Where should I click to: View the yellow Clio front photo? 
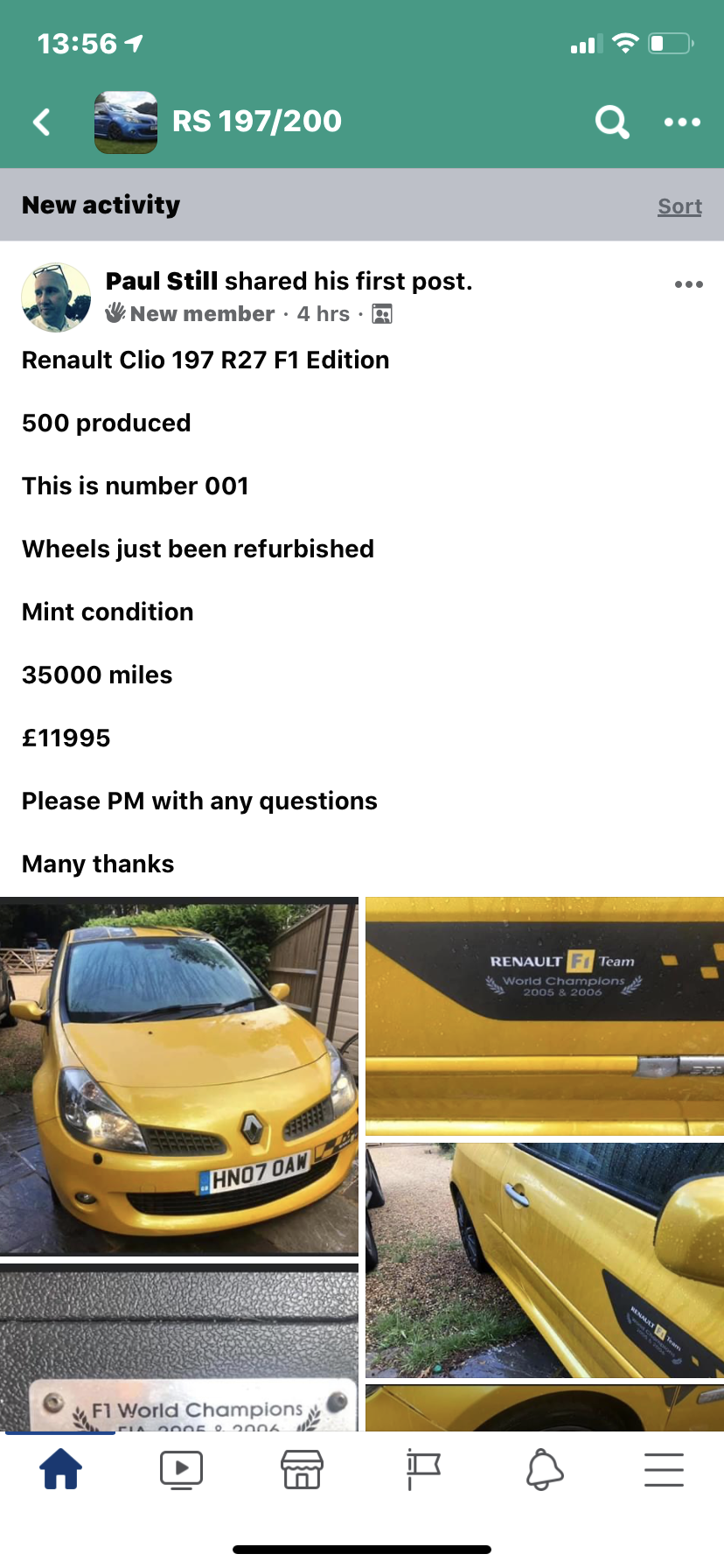click(x=179, y=1075)
